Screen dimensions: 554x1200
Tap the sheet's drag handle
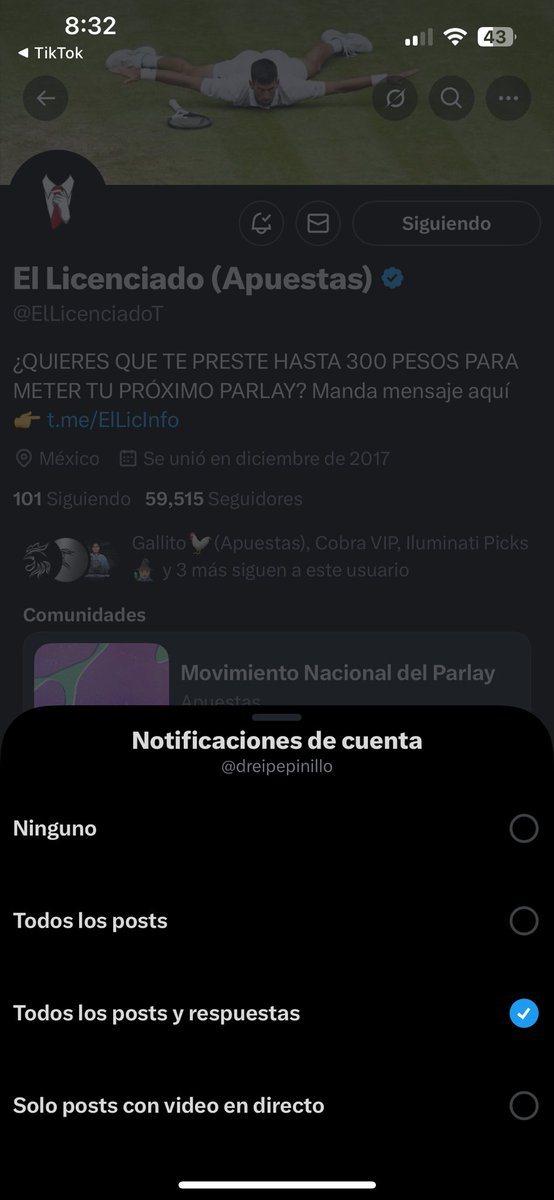pyautogui.click(x=277, y=717)
